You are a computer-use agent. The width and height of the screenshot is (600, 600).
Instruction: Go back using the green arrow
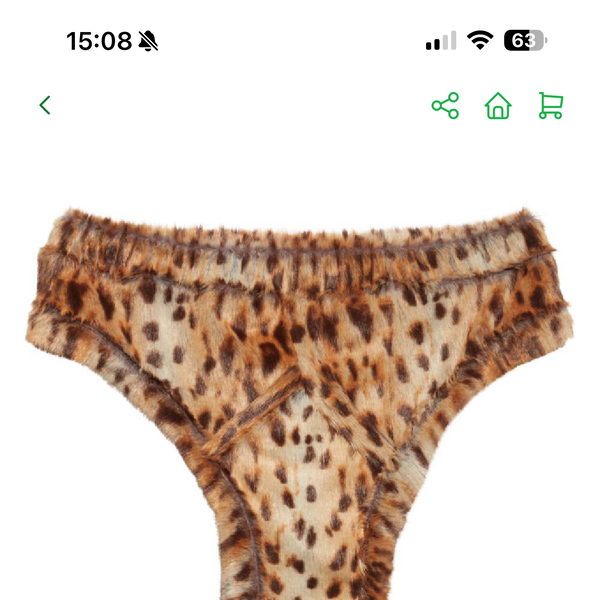pos(45,105)
